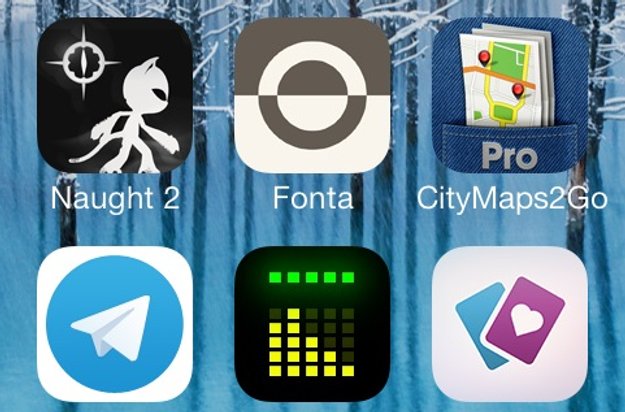
Task: Launch the Fonta app
Action: [313, 95]
